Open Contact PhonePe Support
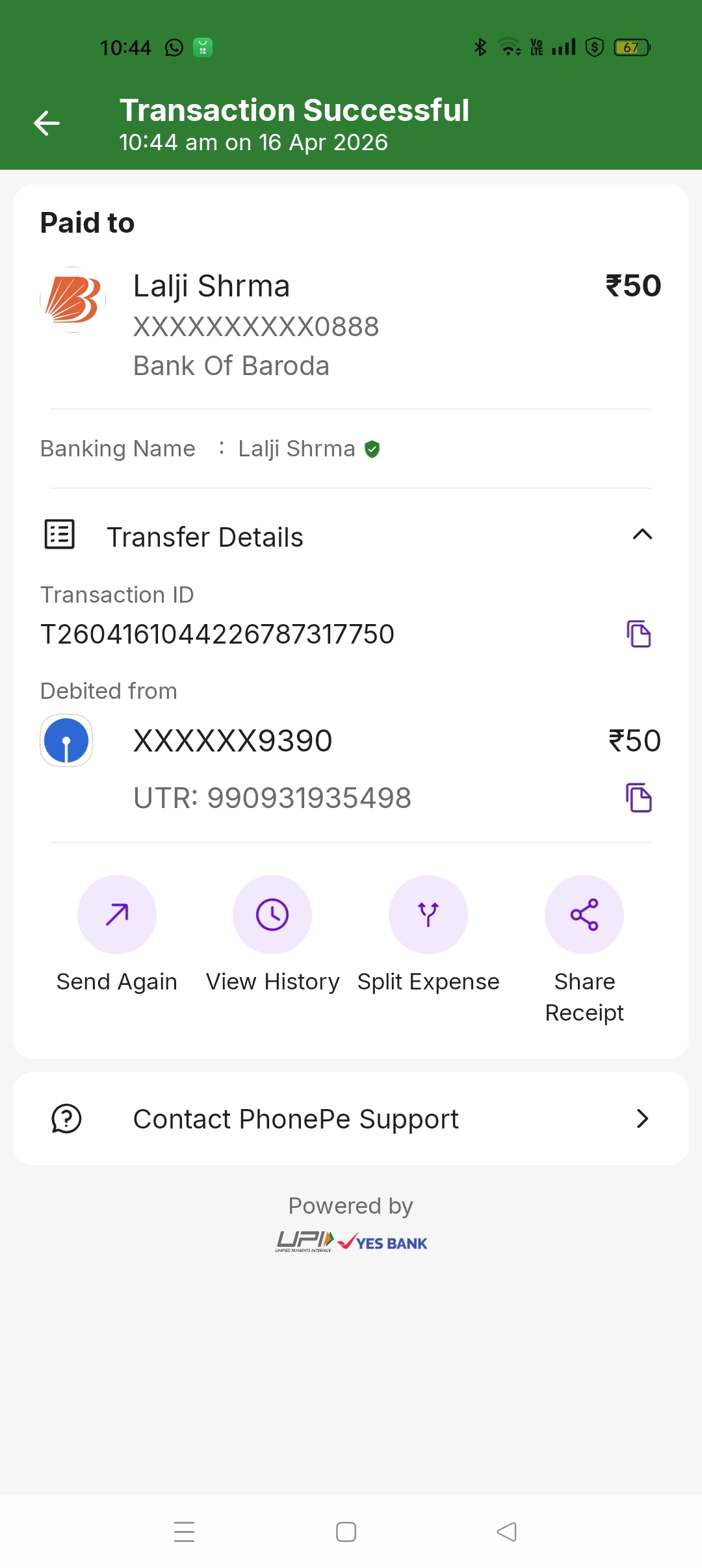This screenshot has height=1568, width=702. tap(351, 1119)
